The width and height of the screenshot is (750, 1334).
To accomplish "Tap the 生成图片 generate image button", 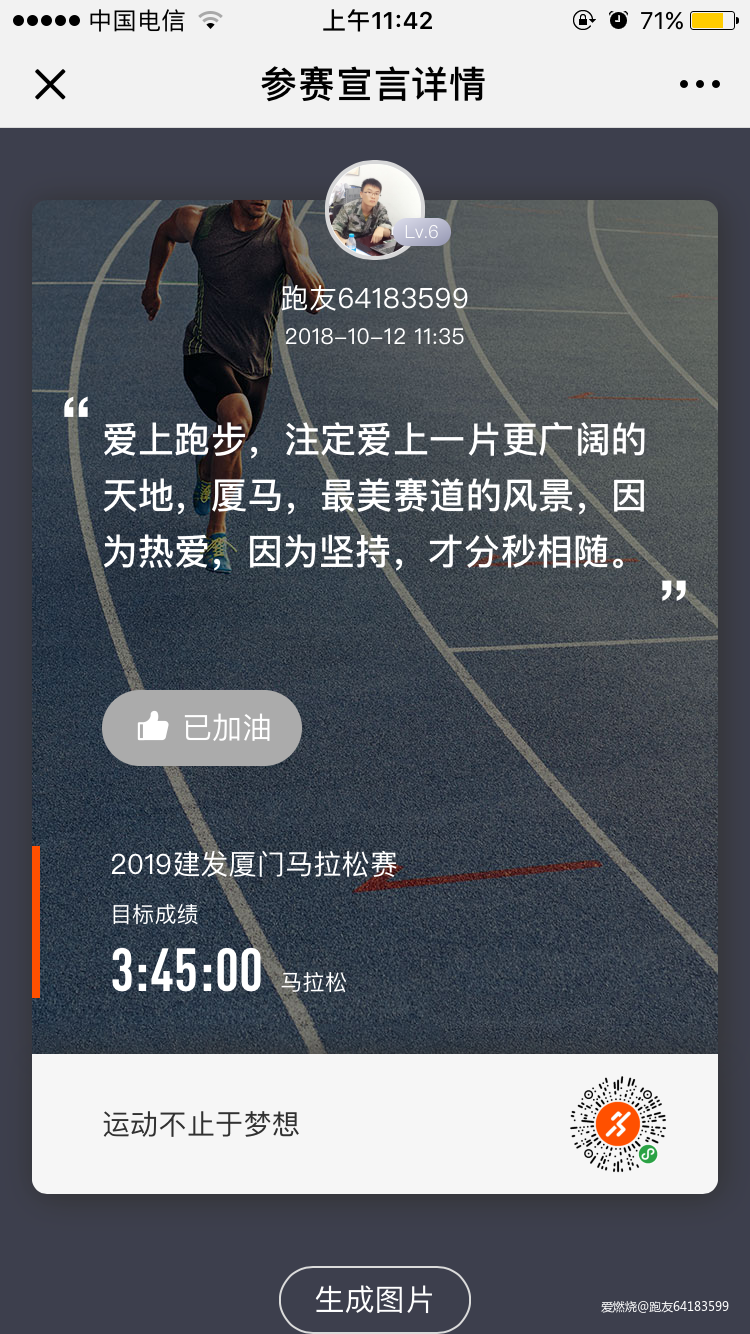I will 374,1298.
